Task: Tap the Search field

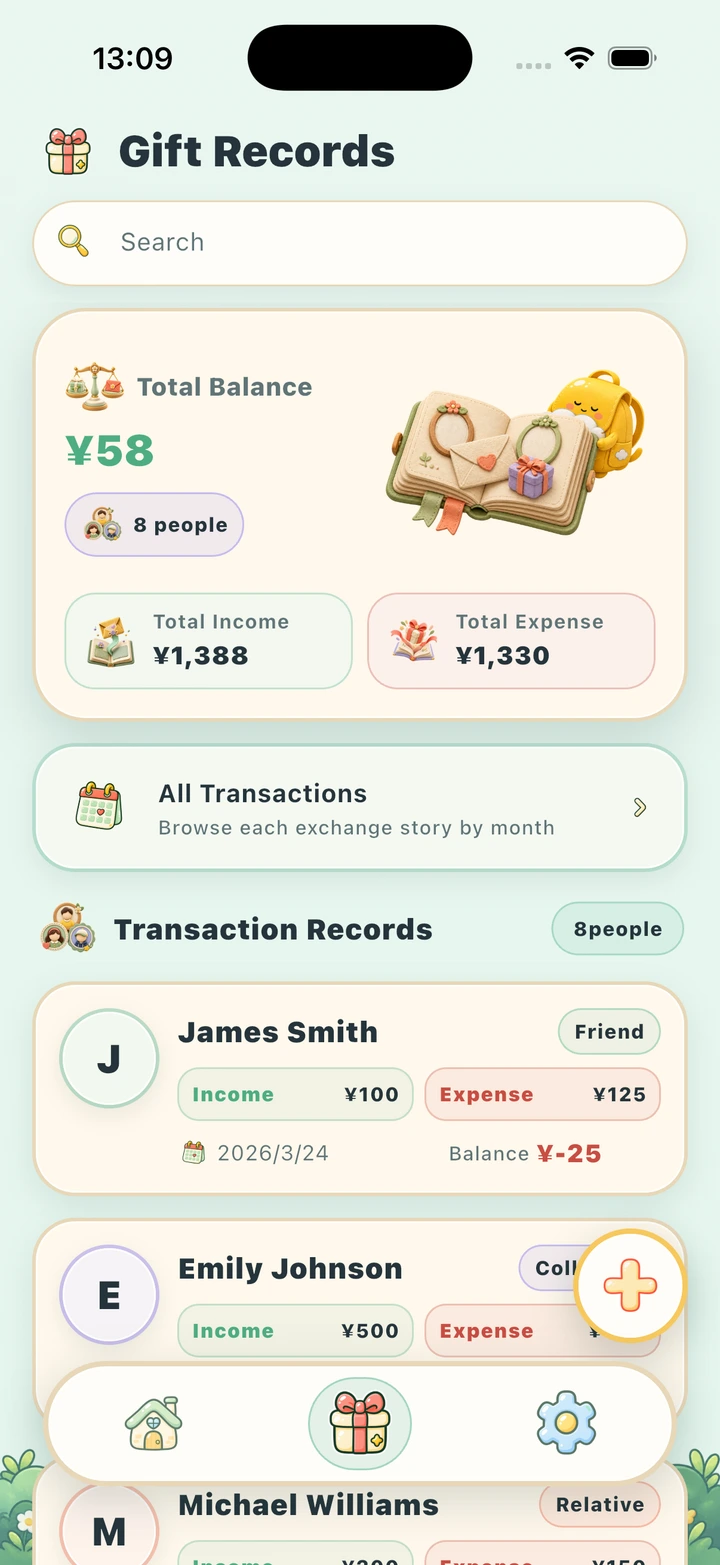Action: tap(360, 243)
